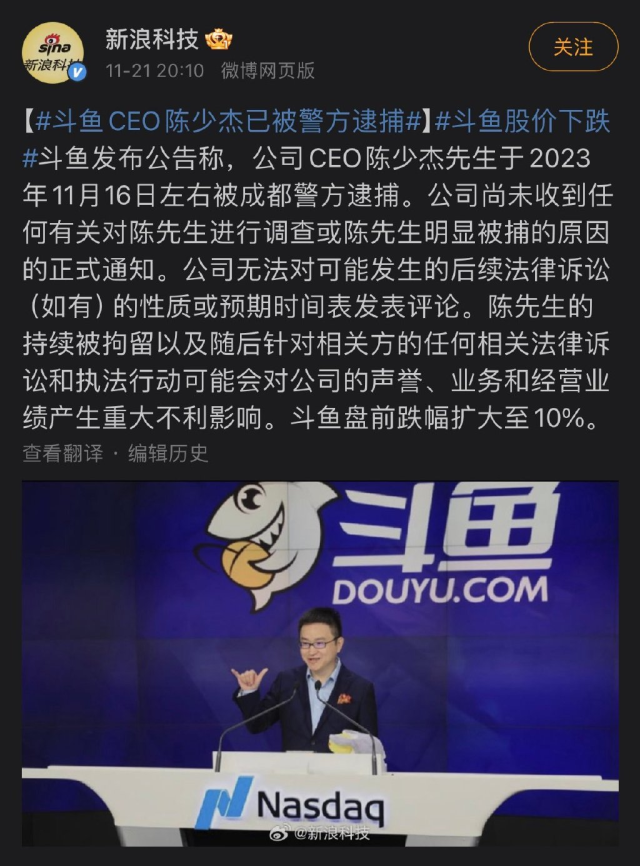Open the 新浪科技 account name

click(x=151, y=39)
